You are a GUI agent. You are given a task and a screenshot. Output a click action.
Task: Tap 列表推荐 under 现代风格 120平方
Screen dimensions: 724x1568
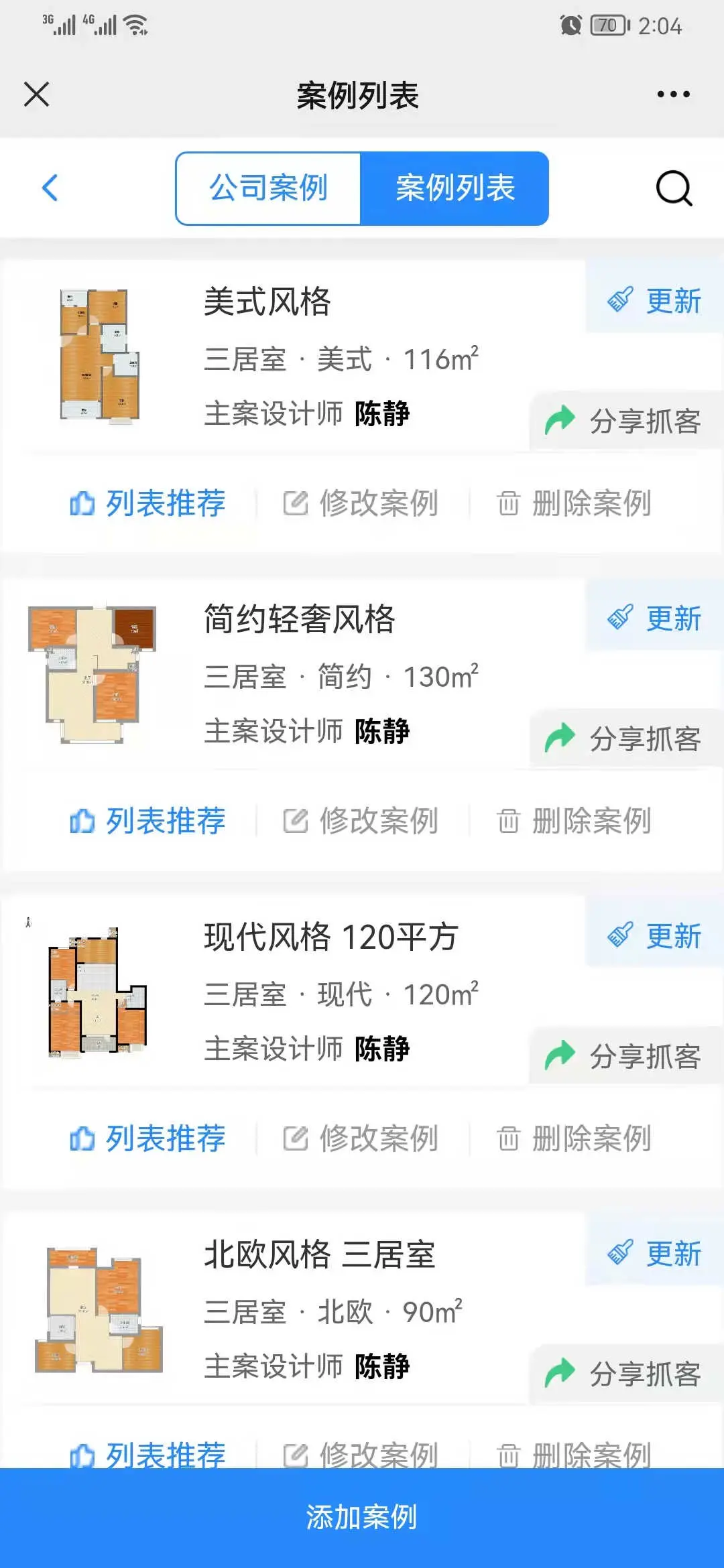tap(148, 1138)
